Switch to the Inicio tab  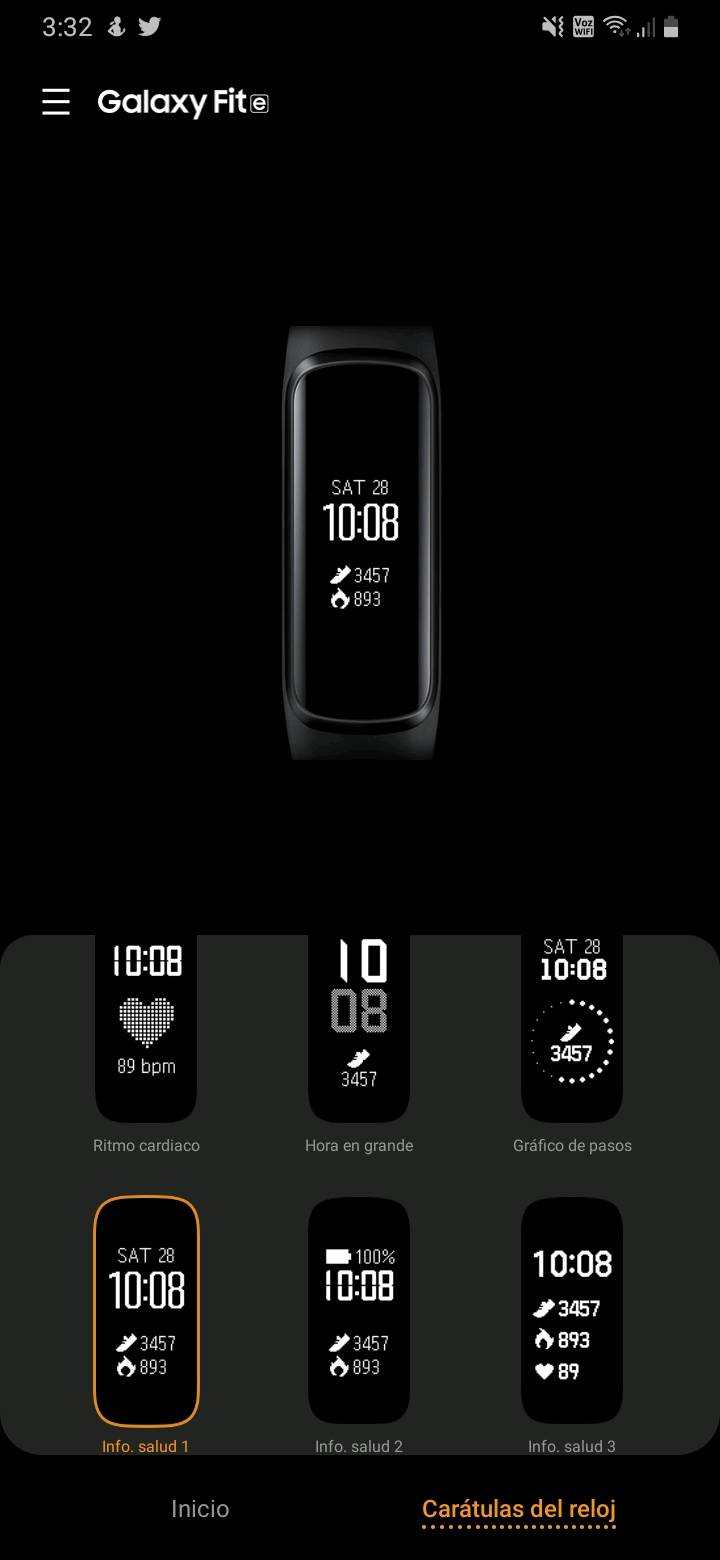click(200, 1508)
